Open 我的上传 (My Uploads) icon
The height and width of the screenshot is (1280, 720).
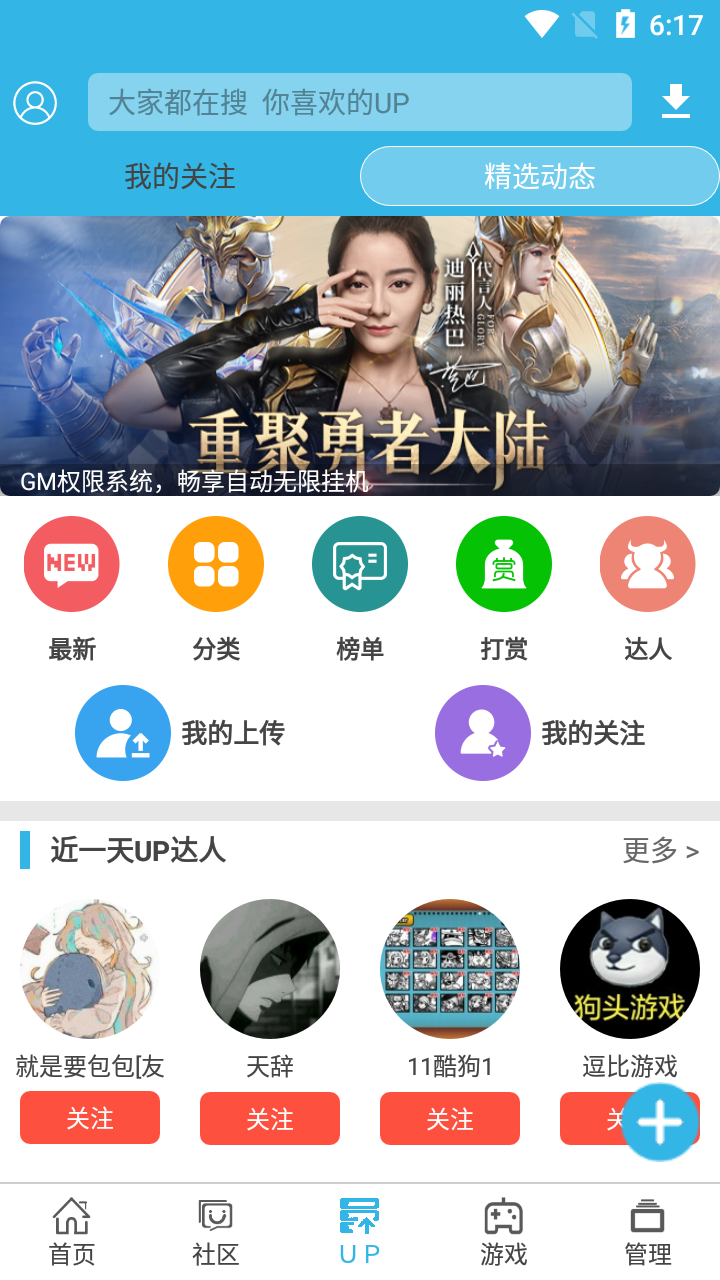point(123,732)
